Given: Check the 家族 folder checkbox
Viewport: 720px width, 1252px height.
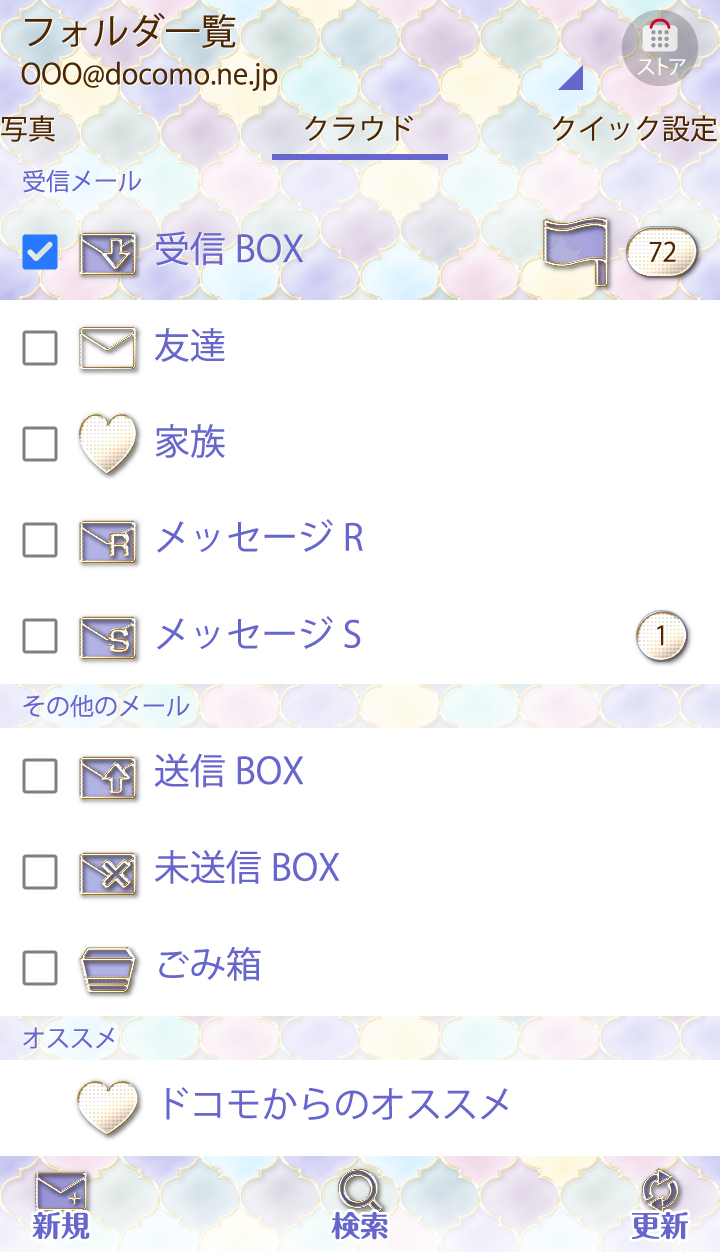Looking at the screenshot, I should pos(40,444).
